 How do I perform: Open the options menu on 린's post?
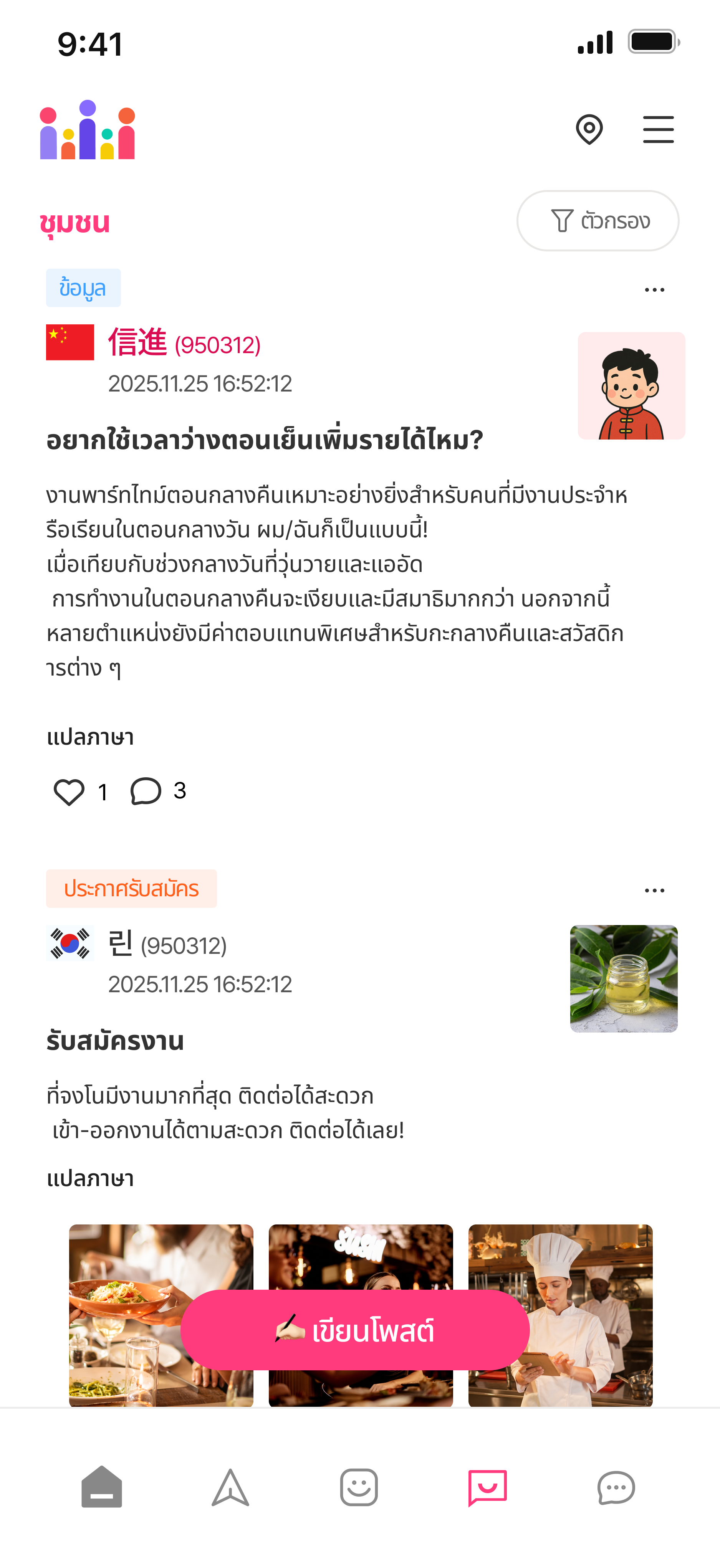coord(654,891)
